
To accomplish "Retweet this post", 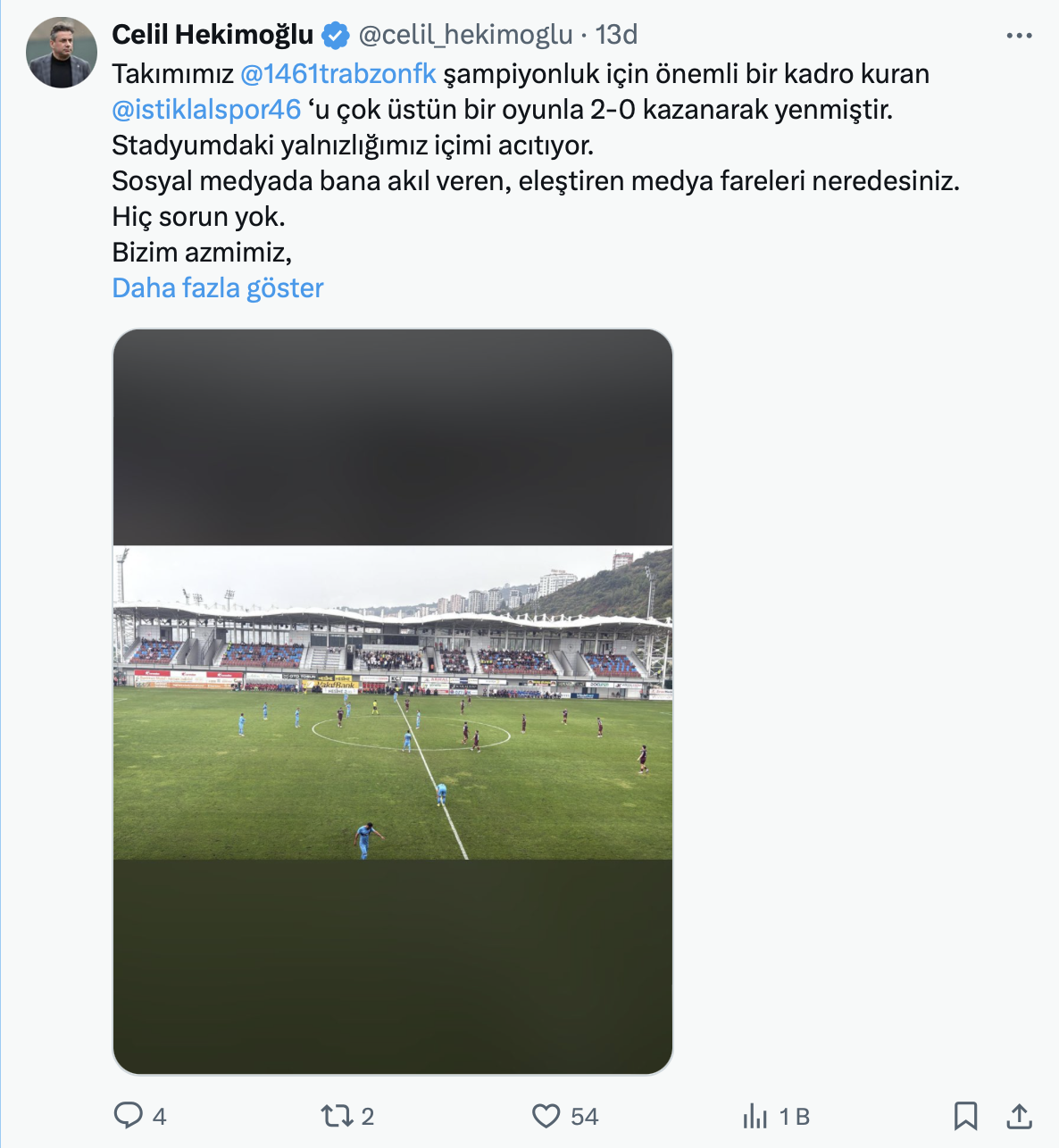I will [338, 1116].
